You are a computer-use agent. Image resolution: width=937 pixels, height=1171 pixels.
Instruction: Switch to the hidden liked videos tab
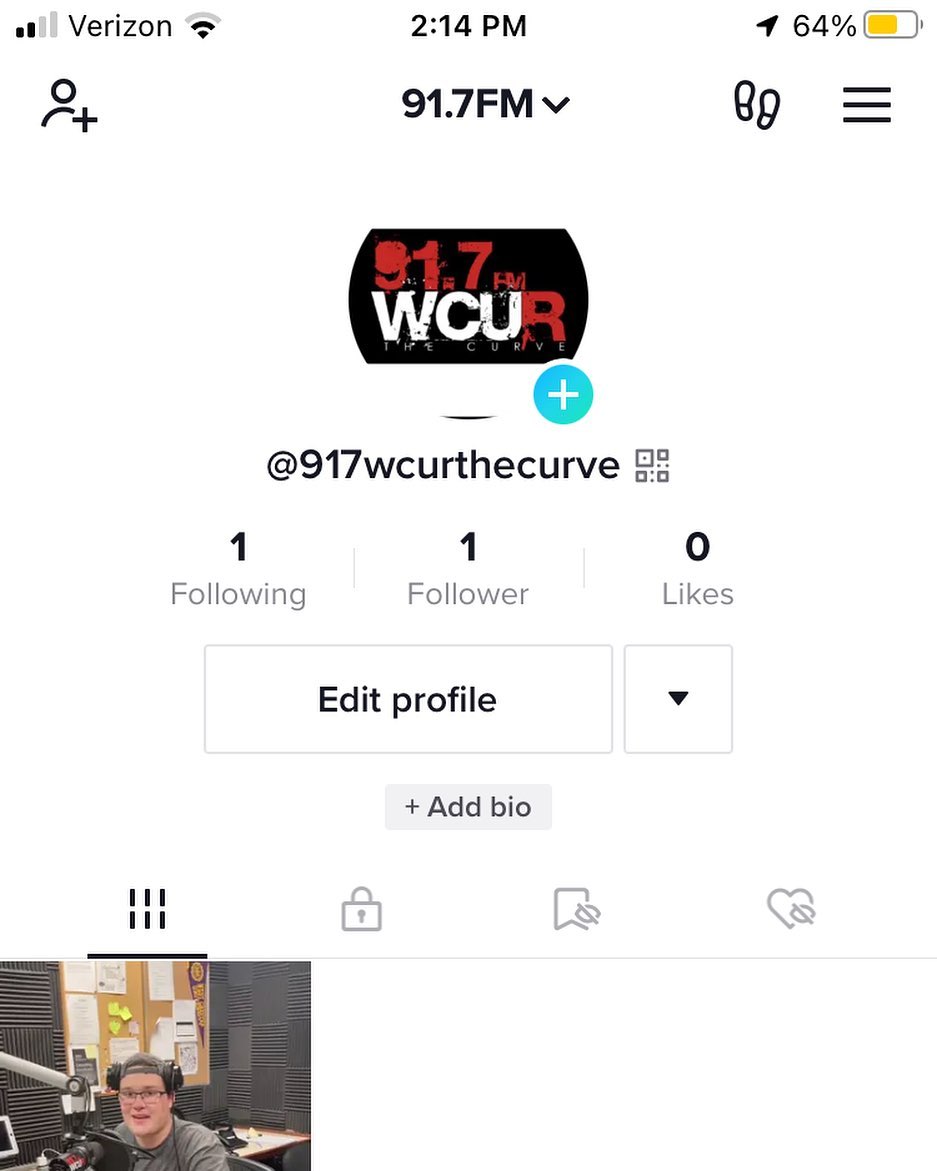(x=791, y=911)
